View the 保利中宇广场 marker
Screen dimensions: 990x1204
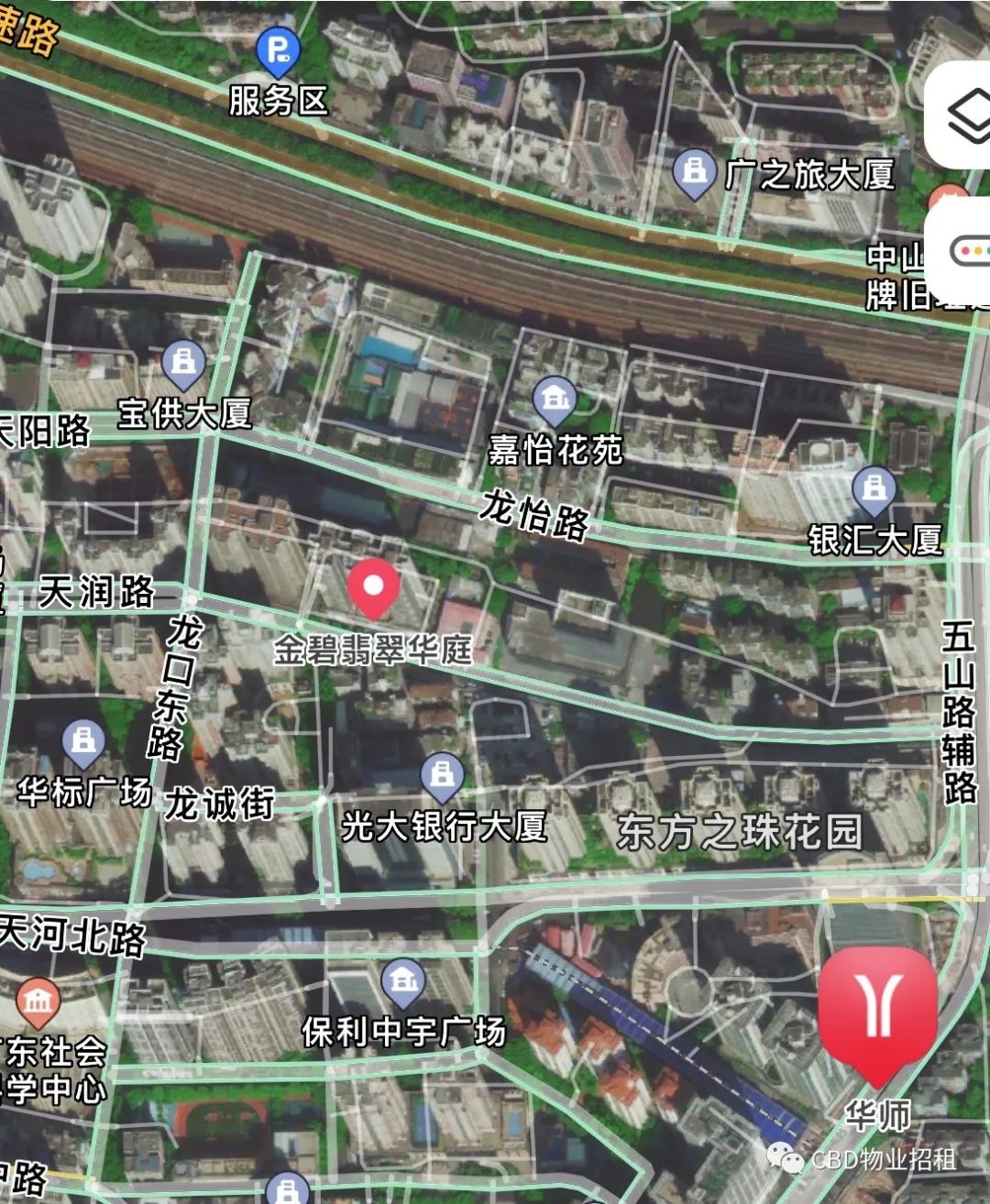pyautogui.click(x=402, y=981)
